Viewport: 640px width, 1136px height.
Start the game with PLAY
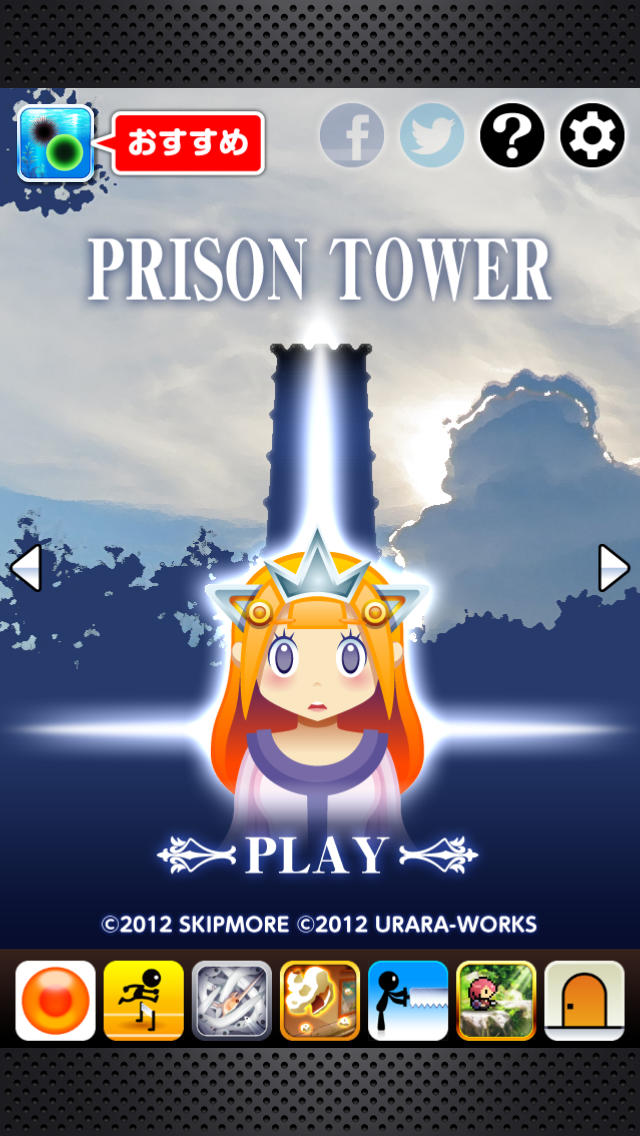pyautogui.click(x=317, y=856)
